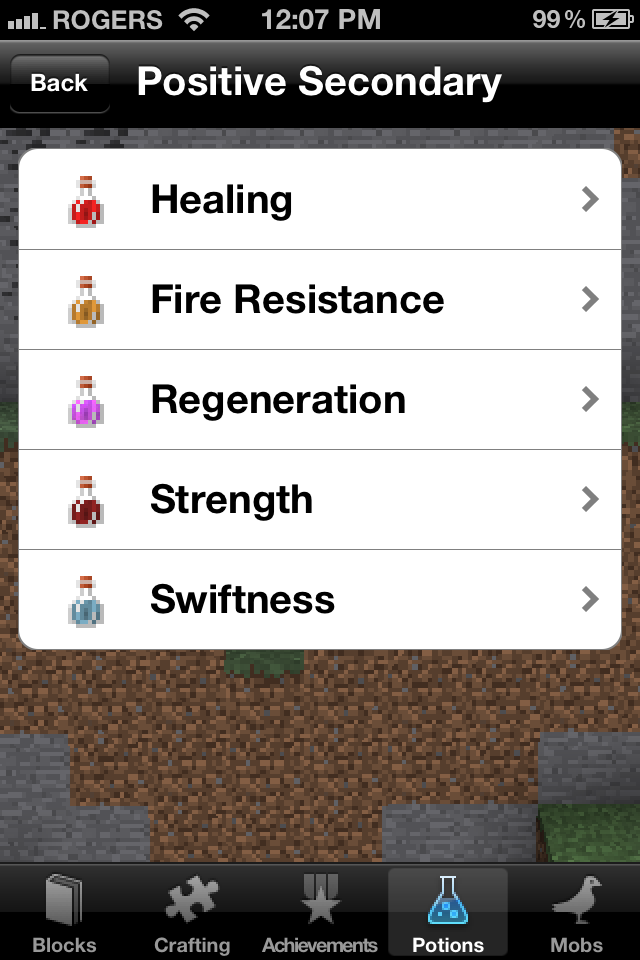
Task: Show the Swiftness potion details
Action: (x=320, y=600)
